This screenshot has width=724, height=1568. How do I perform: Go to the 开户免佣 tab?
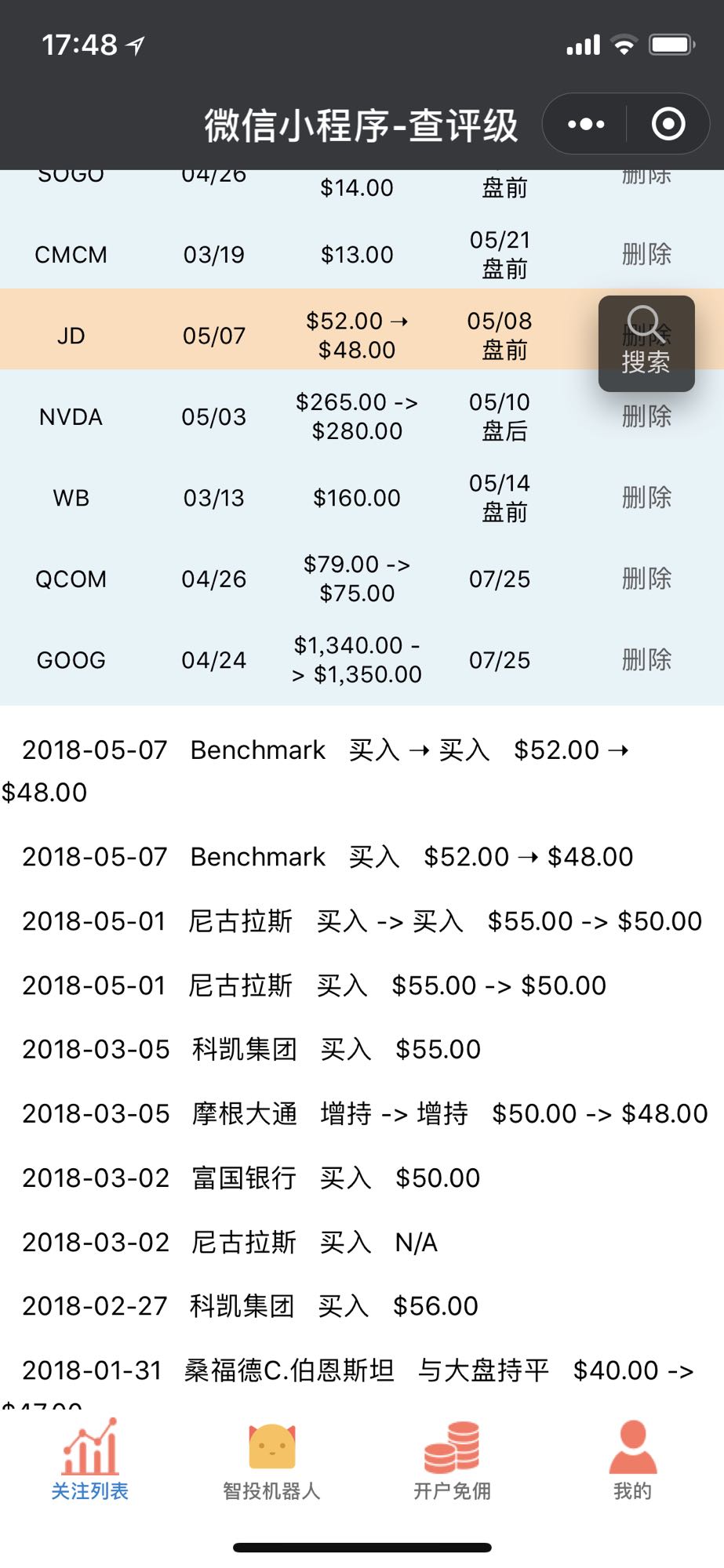click(x=453, y=1458)
